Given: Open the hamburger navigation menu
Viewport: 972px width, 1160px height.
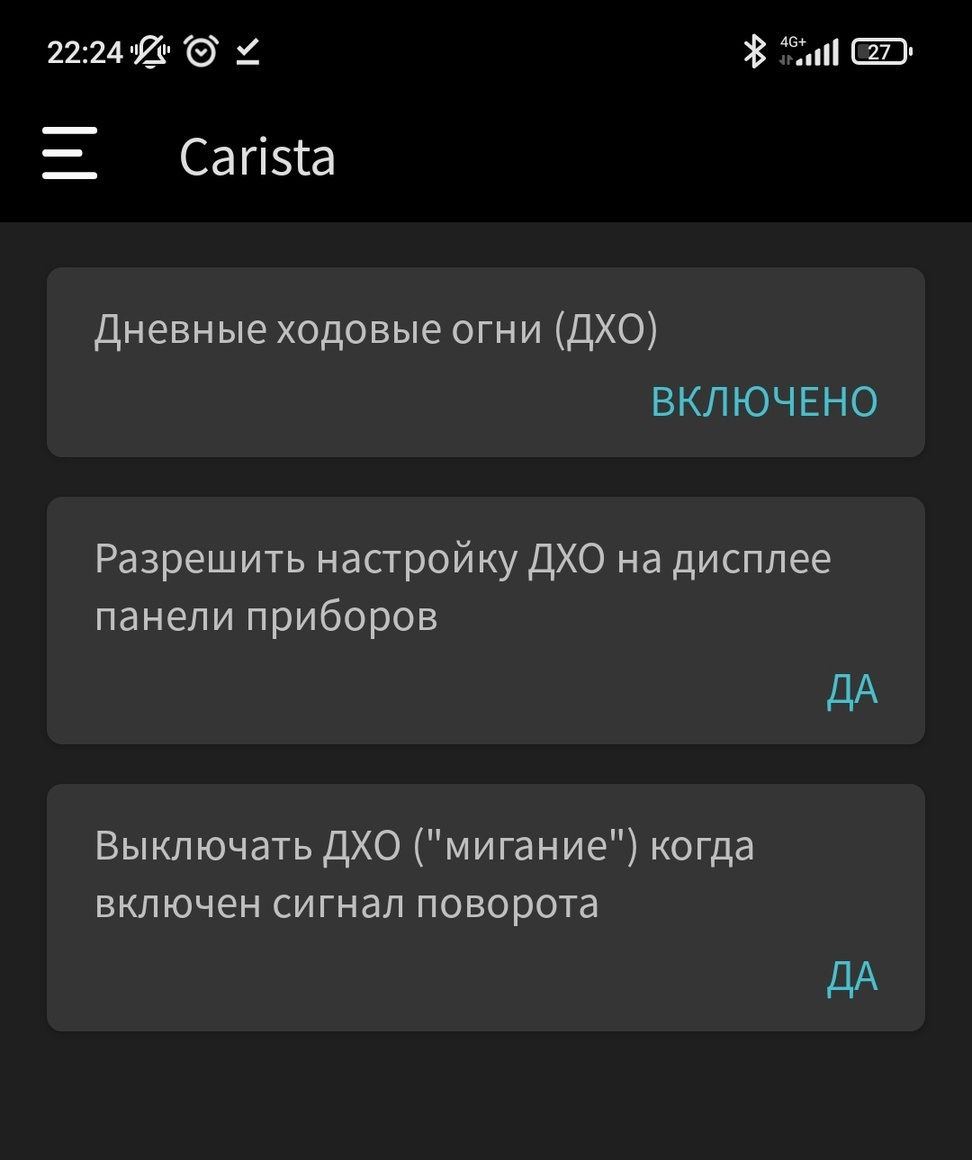Looking at the screenshot, I should click(x=70, y=154).
